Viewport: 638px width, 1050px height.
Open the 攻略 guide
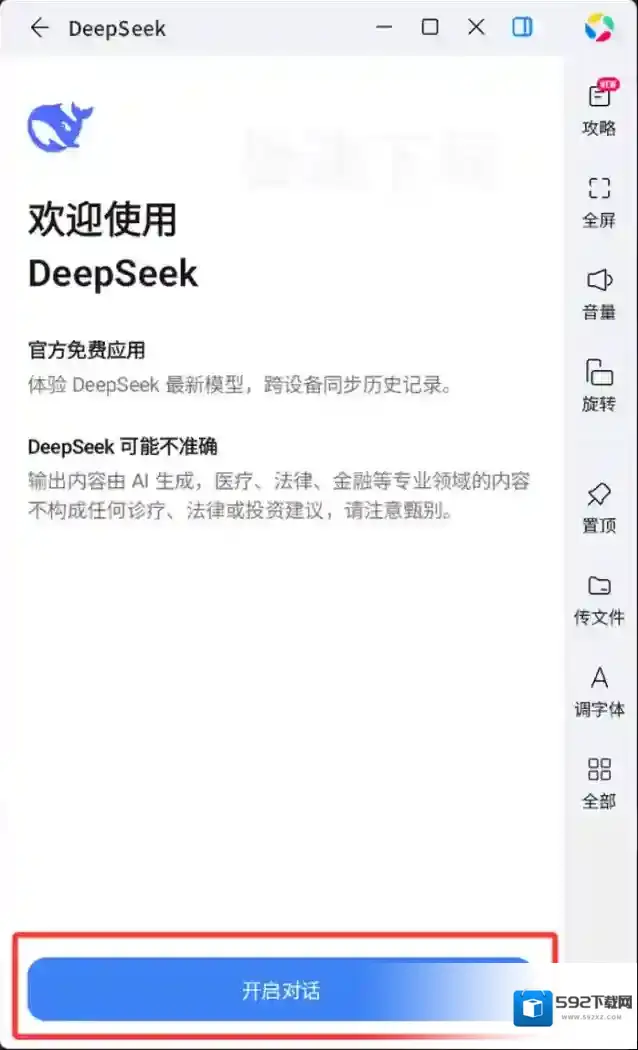(599, 108)
